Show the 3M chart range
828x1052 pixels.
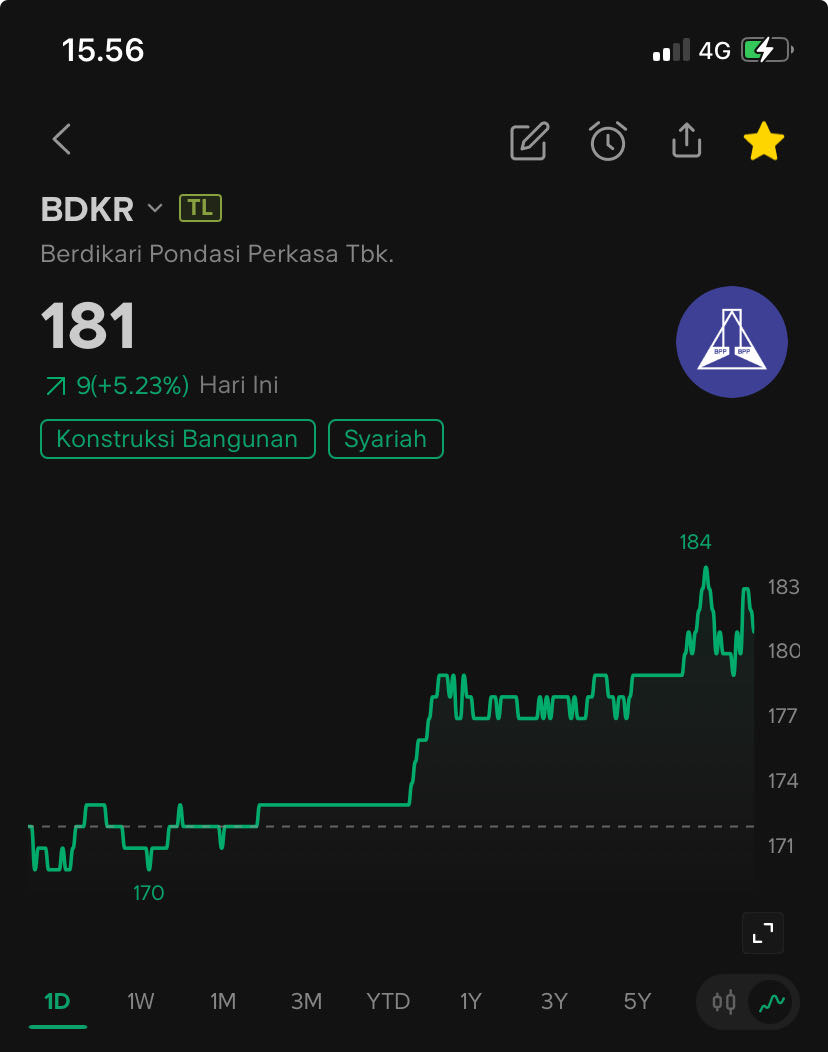click(306, 1001)
